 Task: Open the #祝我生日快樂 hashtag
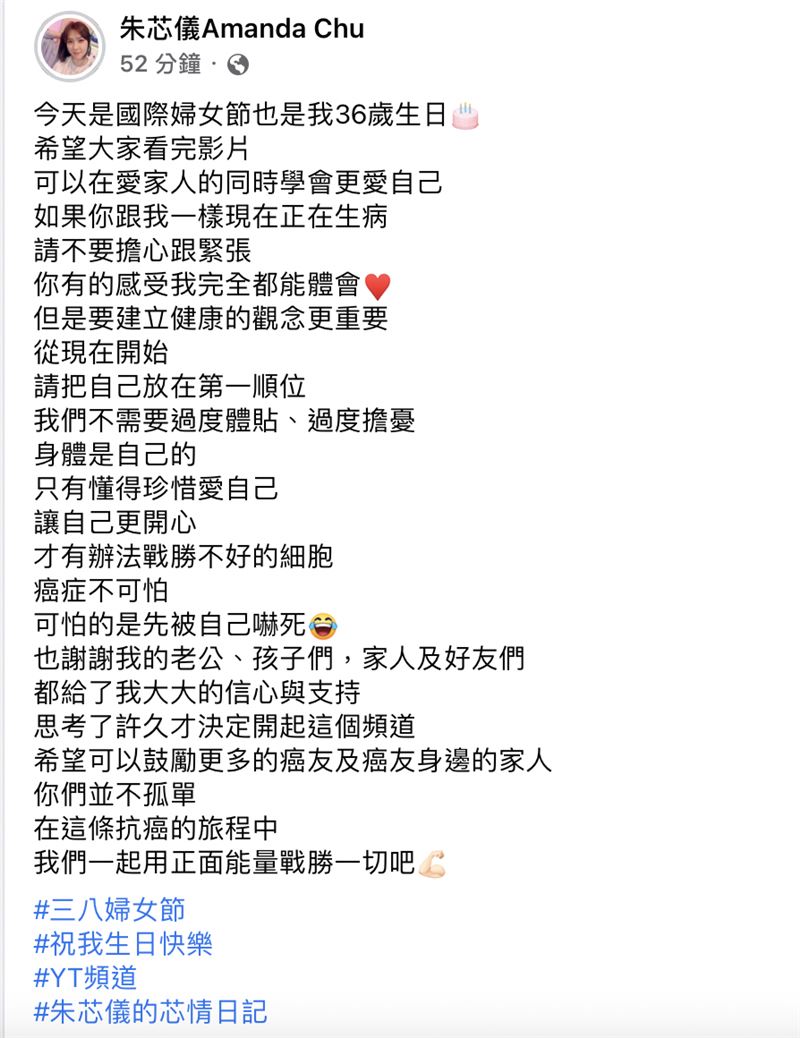[x=123, y=944]
